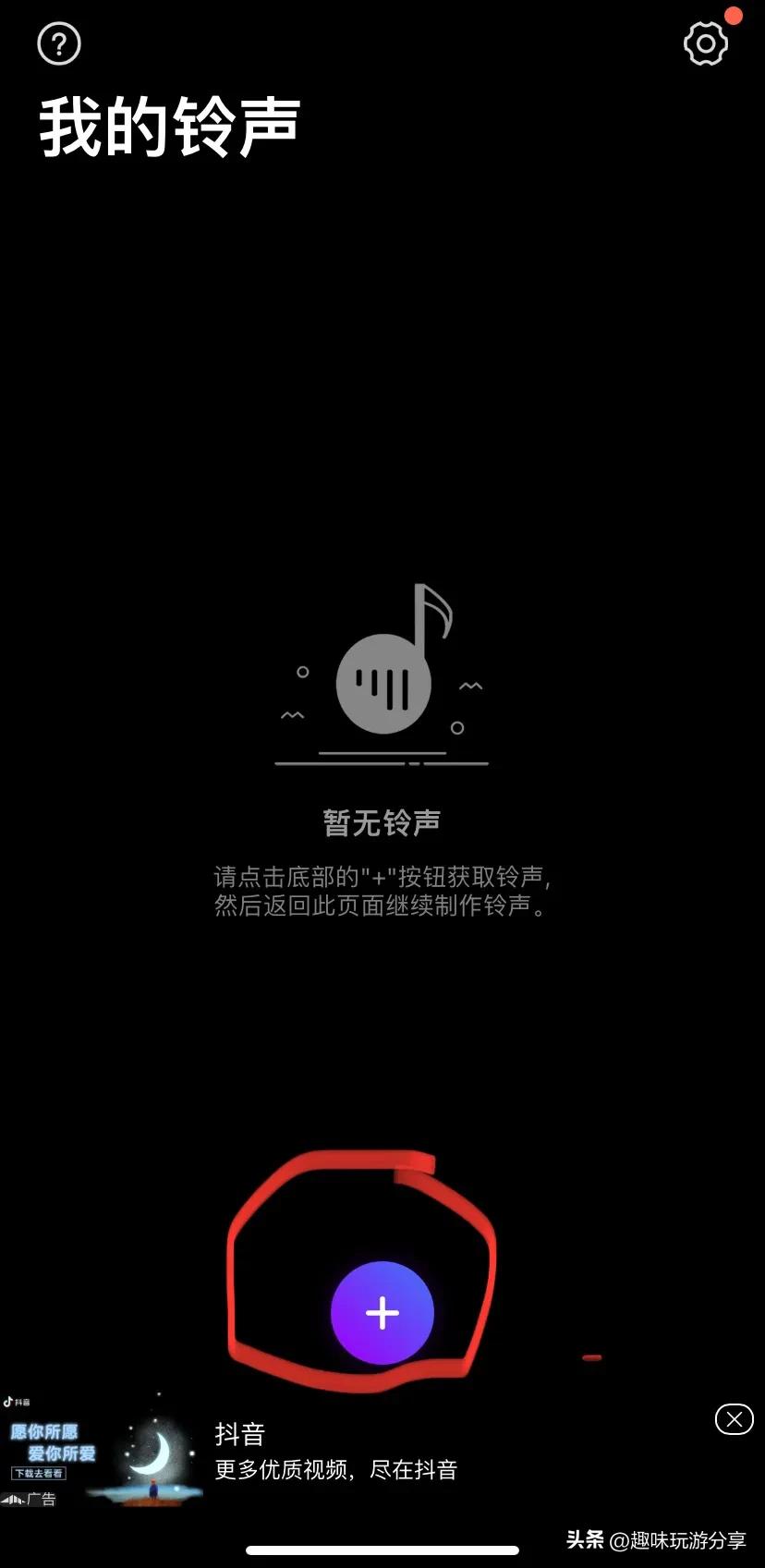Click the ringtone instruction text
The height and width of the screenshot is (1568, 765).
382,892
